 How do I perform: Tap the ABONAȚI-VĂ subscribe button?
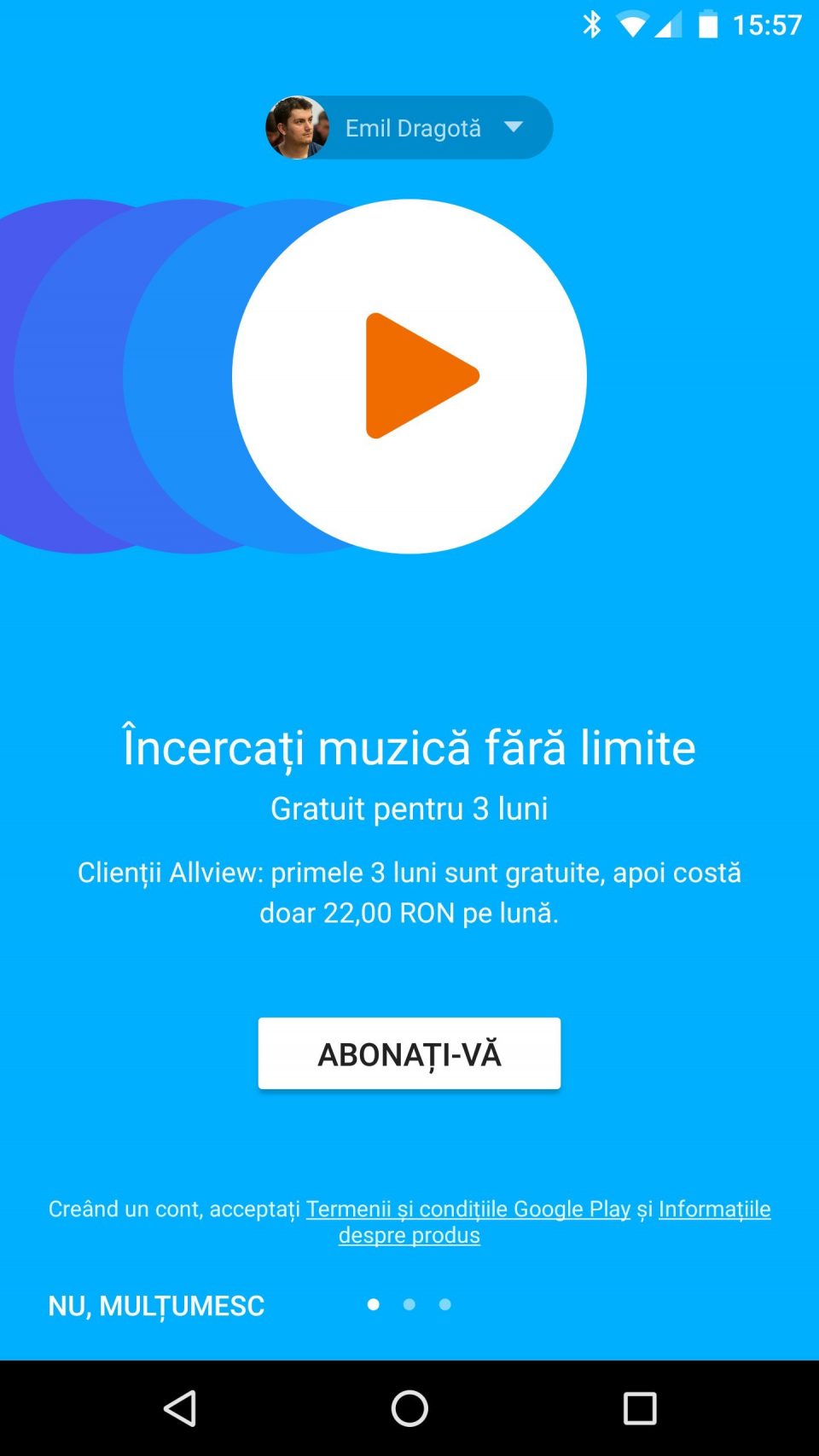[409, 1053]
